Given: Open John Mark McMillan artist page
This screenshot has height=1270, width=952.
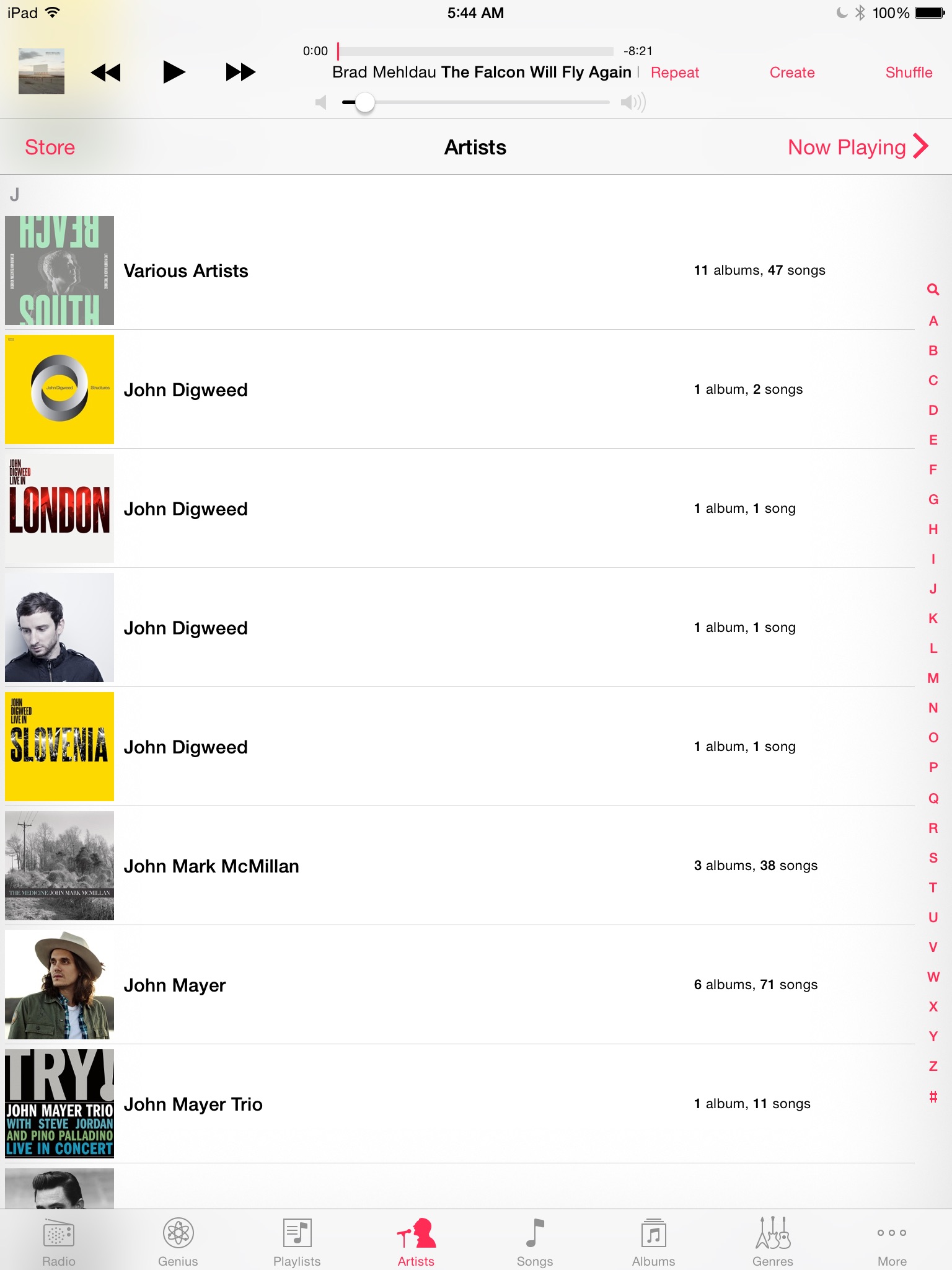Looking at the screenshot, I should click(x=460, y=866).
